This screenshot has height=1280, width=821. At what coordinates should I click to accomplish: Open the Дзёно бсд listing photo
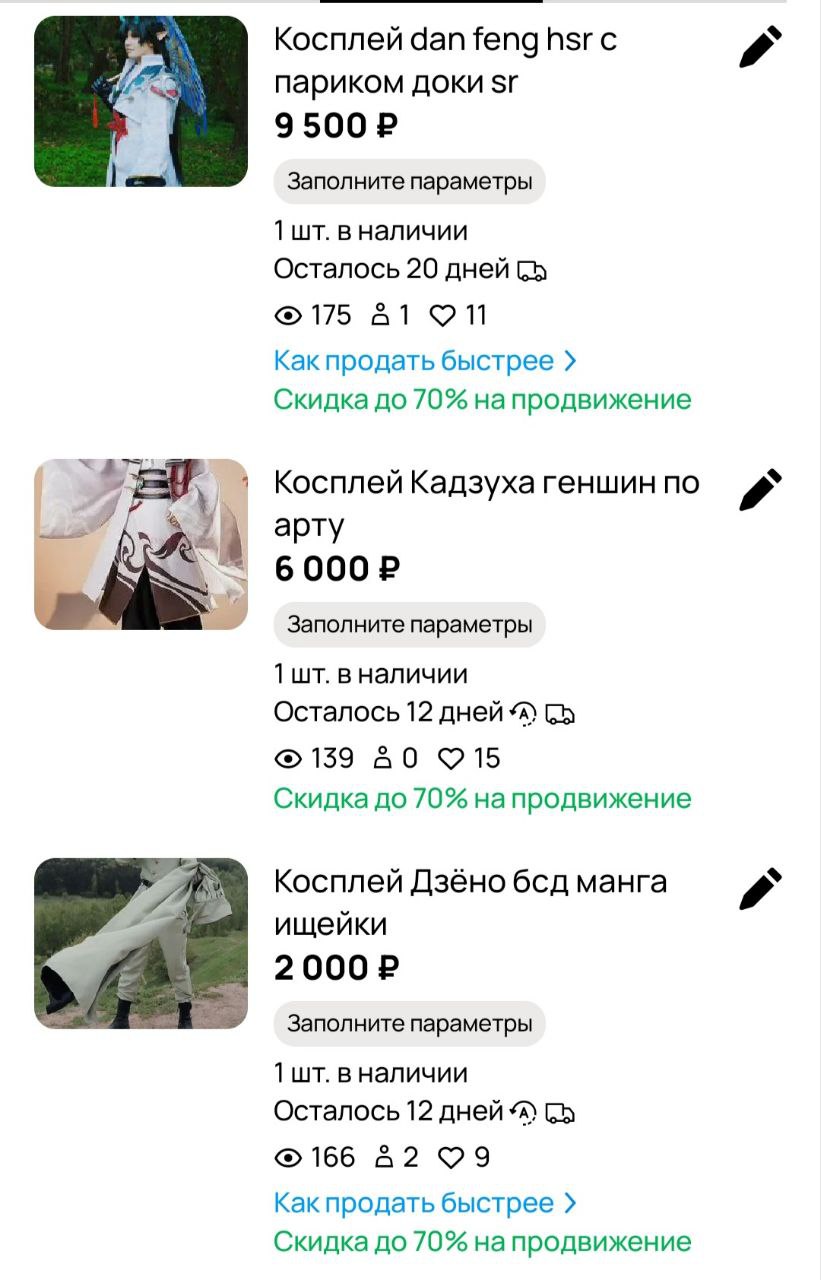141,943
